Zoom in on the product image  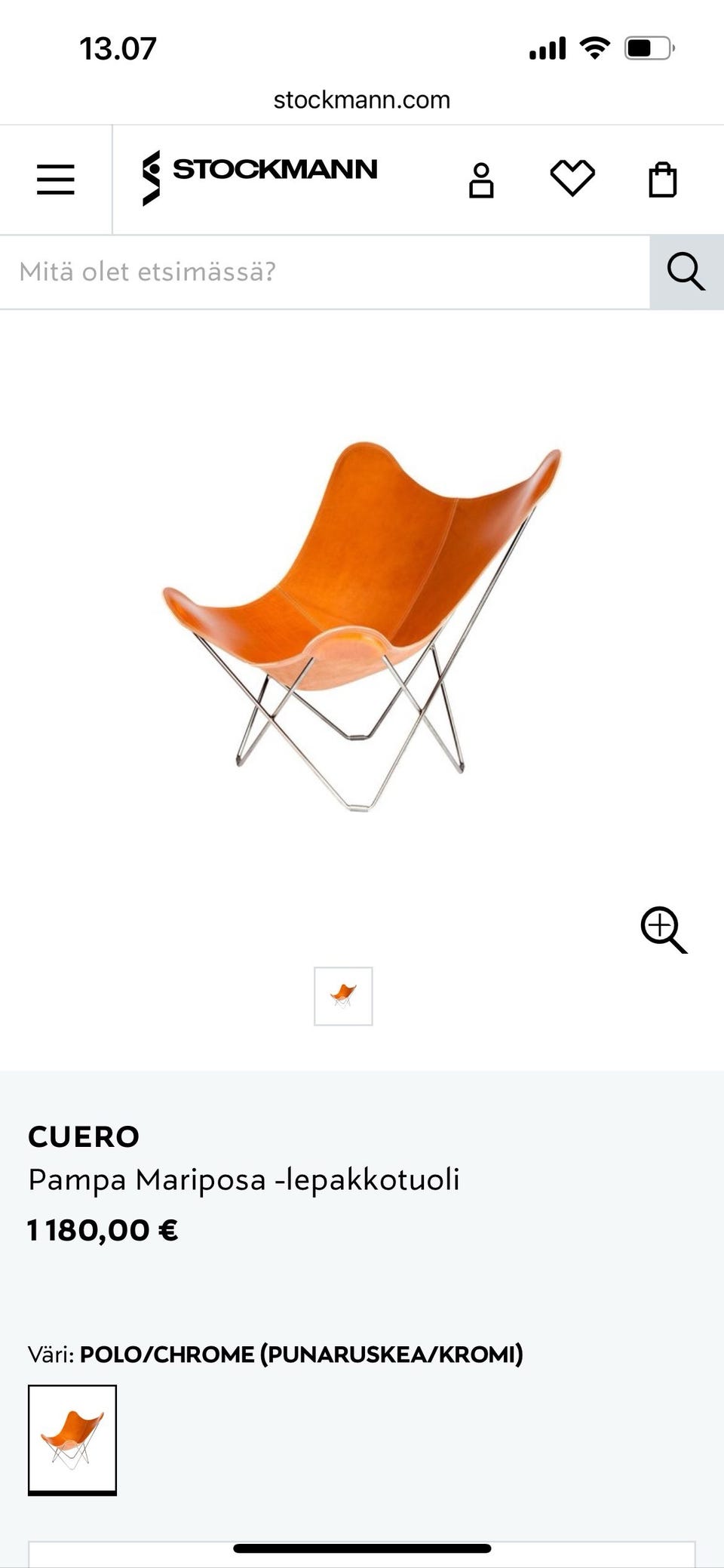[x=664, y=930]
